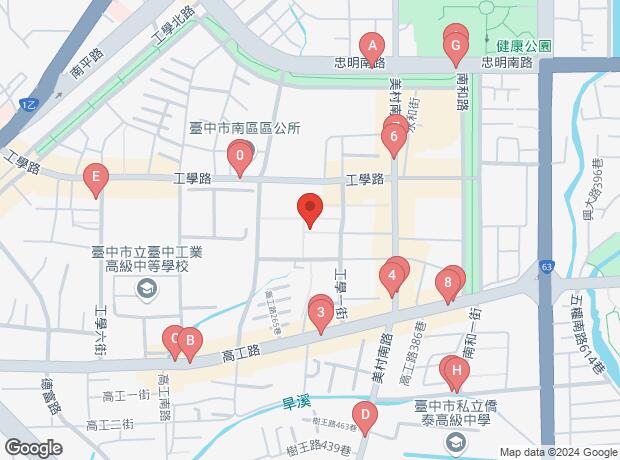Open marker 4 near 美村南路

tap(393, 275)
